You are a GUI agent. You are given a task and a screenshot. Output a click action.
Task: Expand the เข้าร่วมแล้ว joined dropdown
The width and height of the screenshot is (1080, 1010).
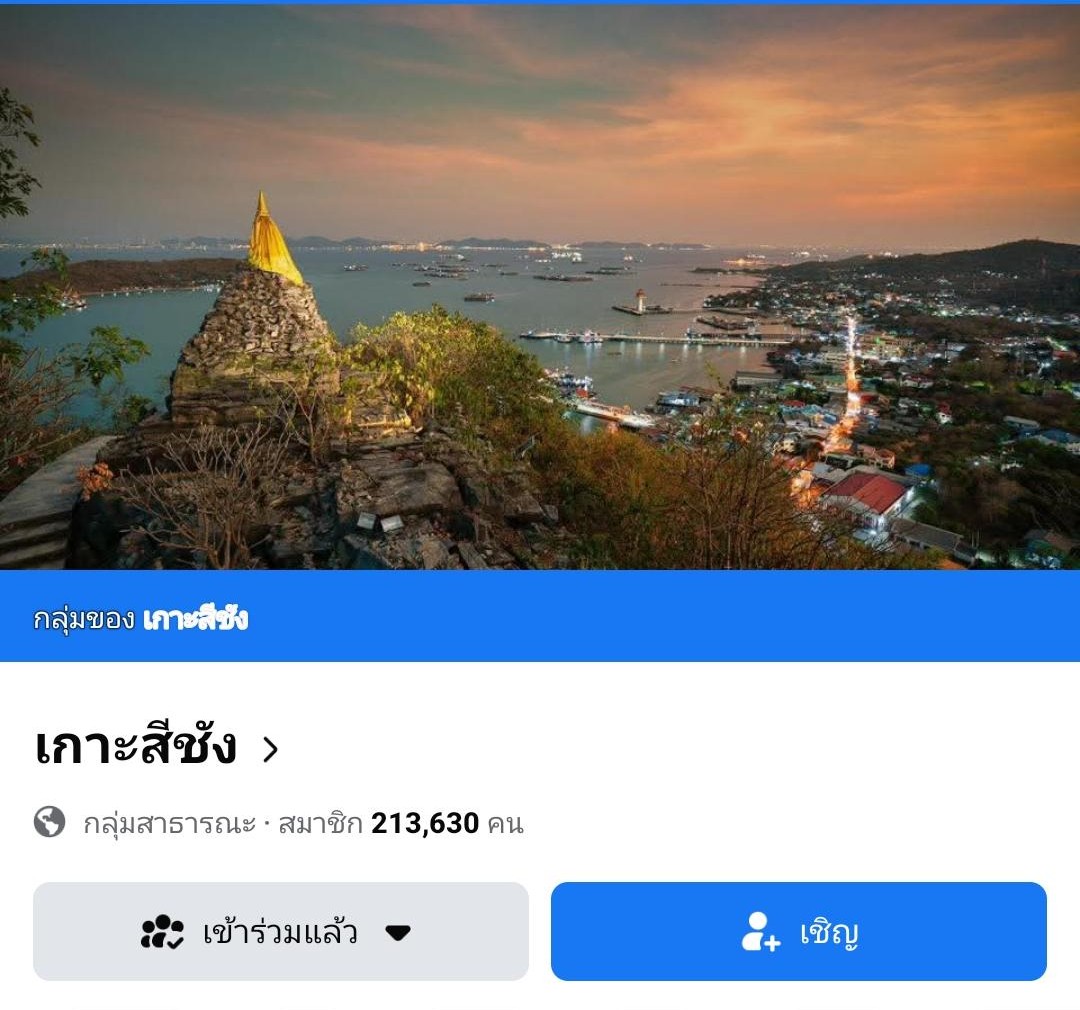281,932
